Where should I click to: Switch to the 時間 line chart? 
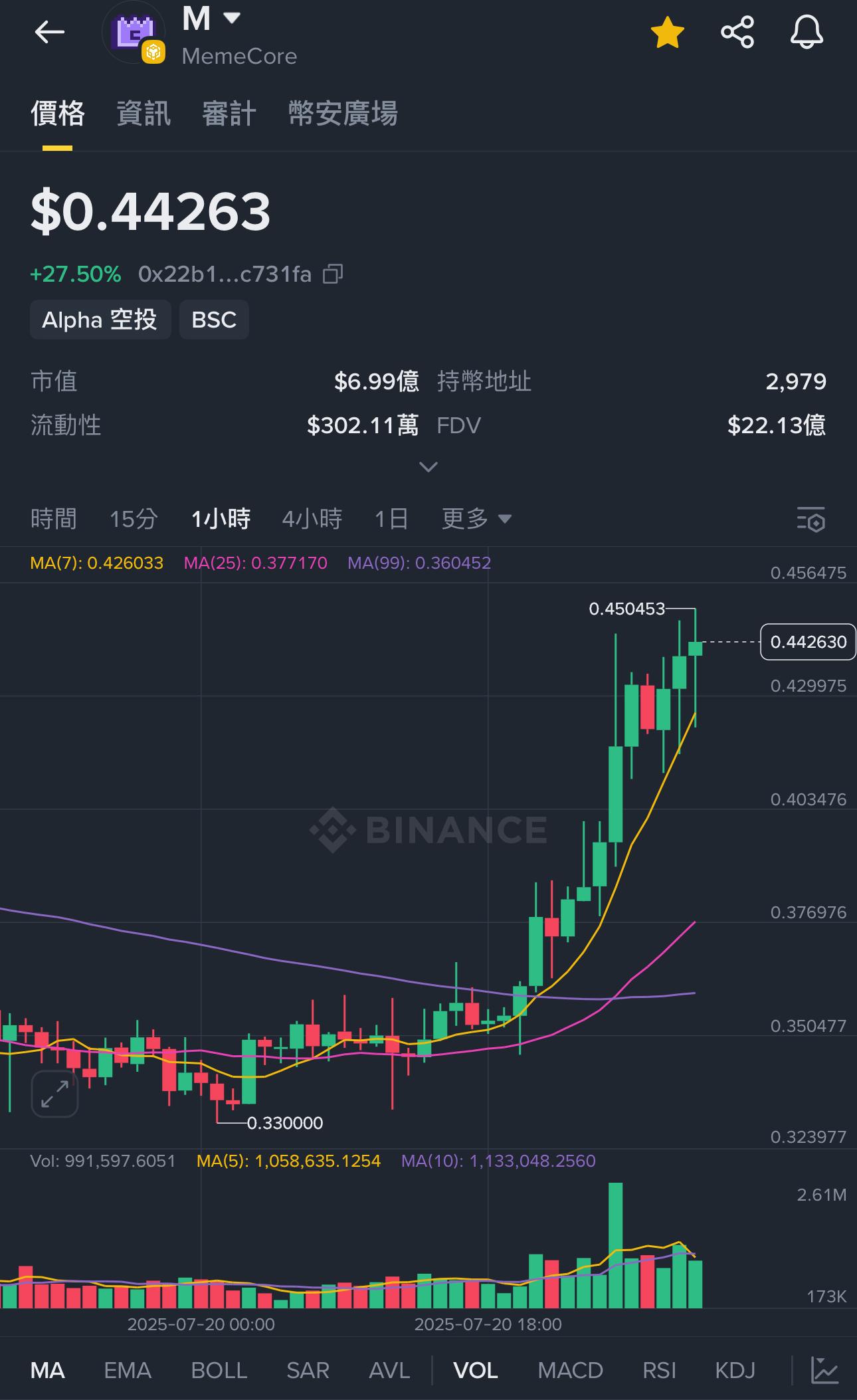(54, 519)
